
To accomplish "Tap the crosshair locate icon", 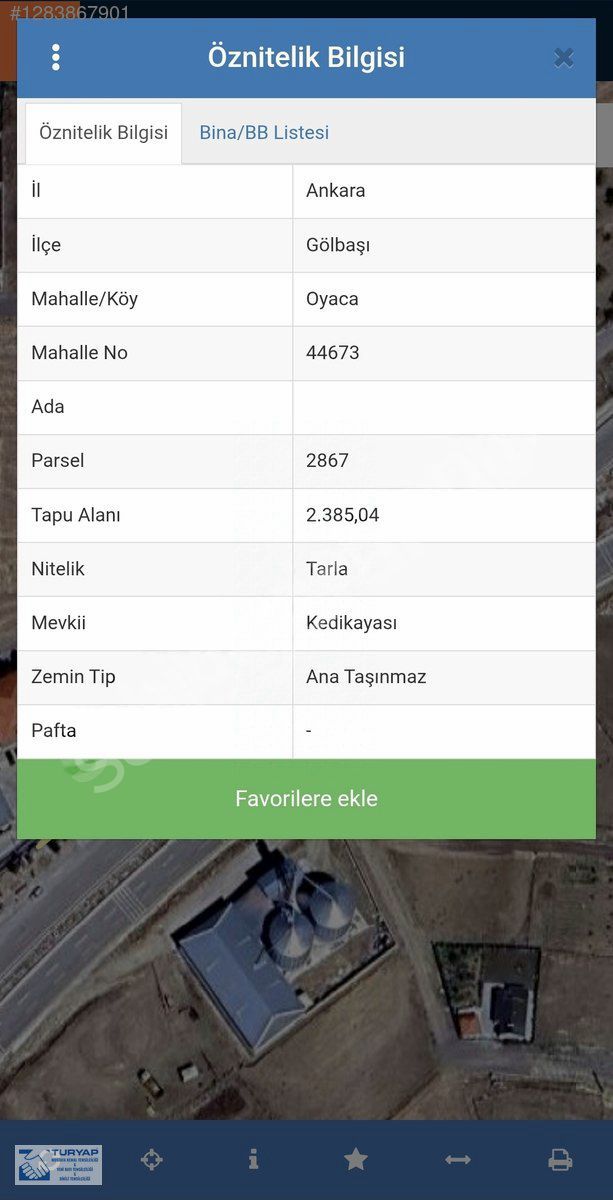I will [x=152, y=1160].
